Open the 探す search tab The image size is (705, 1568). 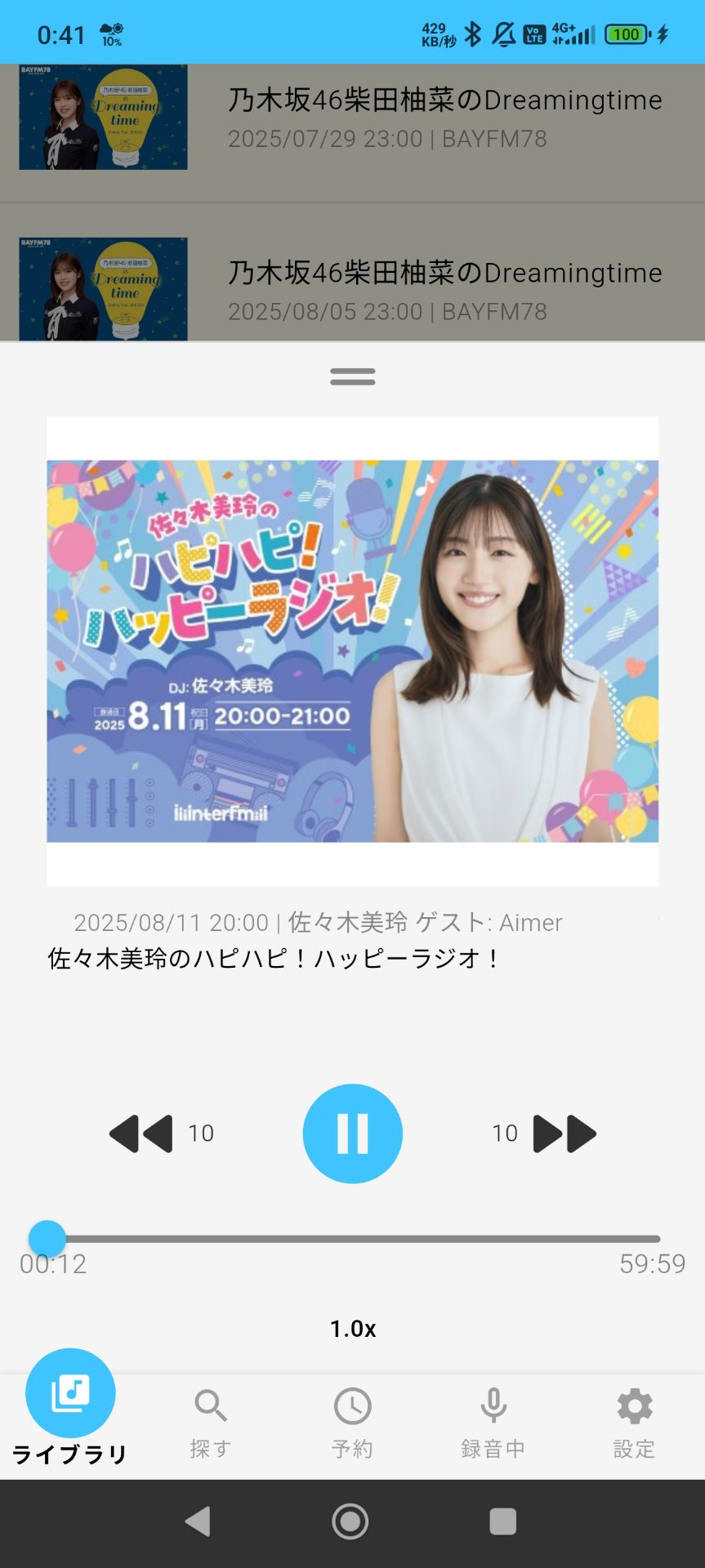211,1423
